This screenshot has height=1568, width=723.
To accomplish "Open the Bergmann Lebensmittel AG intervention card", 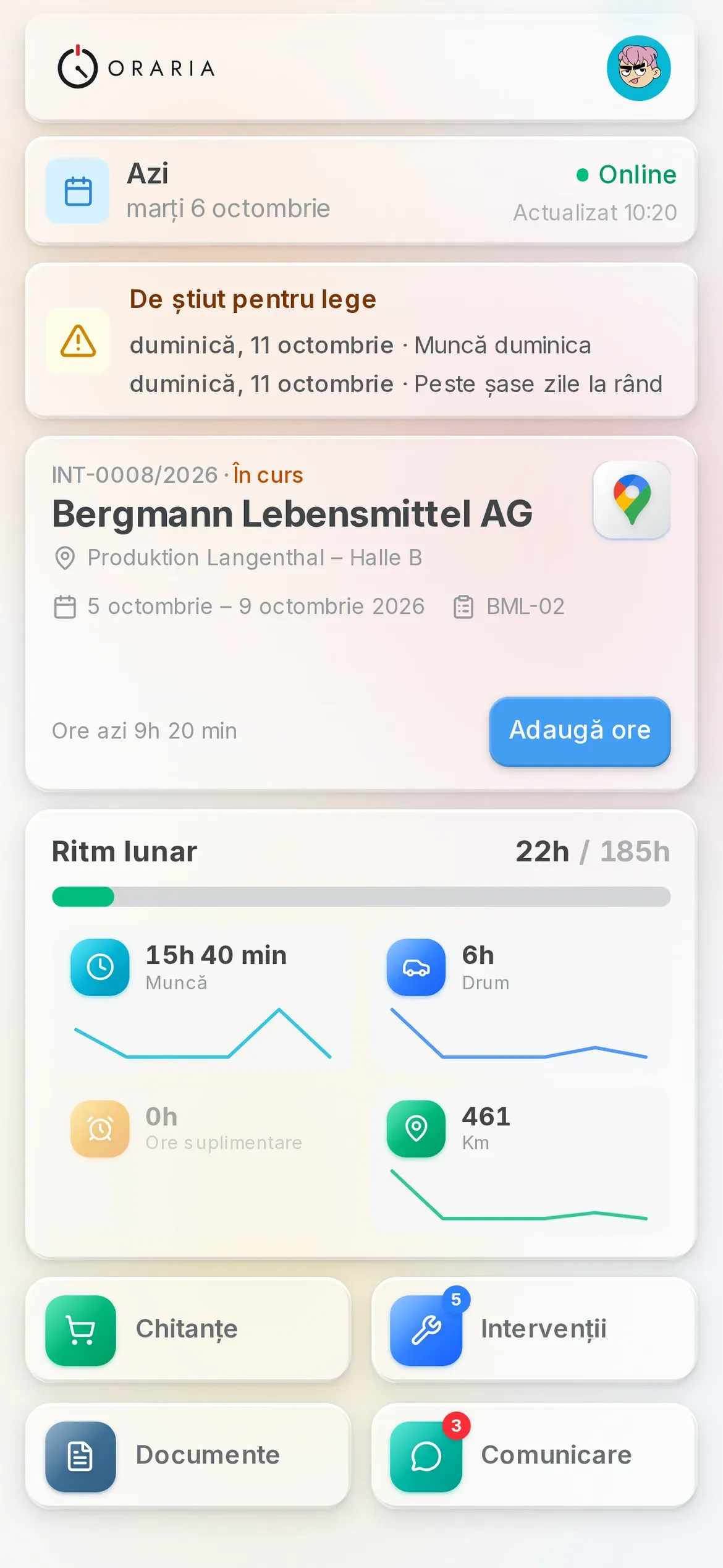I will [x=361, y=613].
